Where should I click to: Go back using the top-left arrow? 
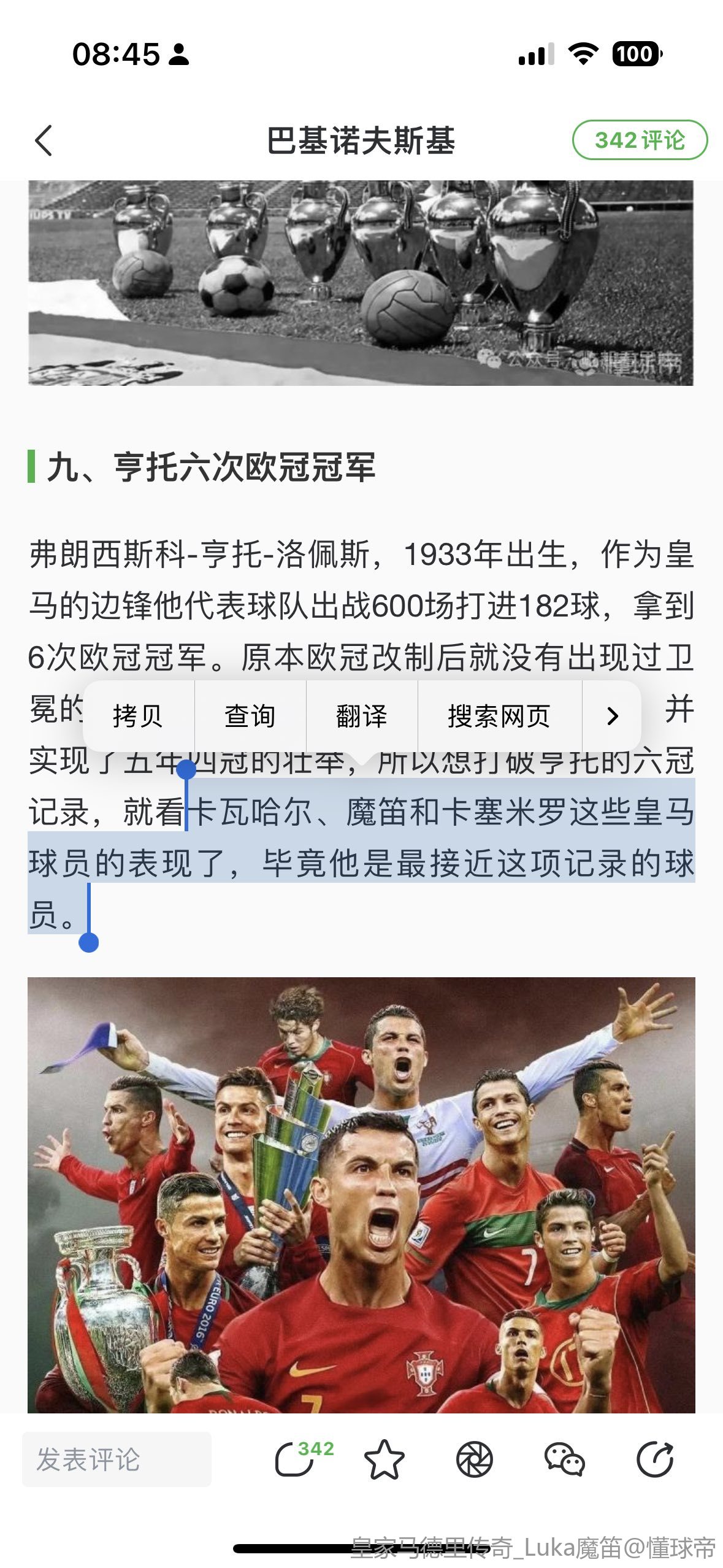[44, 140]
